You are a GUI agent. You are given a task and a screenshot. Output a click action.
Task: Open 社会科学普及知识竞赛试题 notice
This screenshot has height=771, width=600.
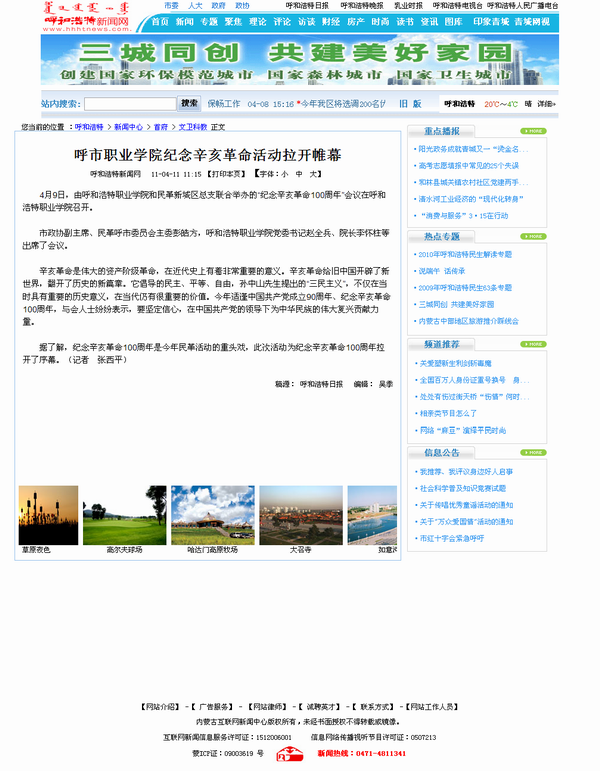pyautogui.click(x=464, y=487)
